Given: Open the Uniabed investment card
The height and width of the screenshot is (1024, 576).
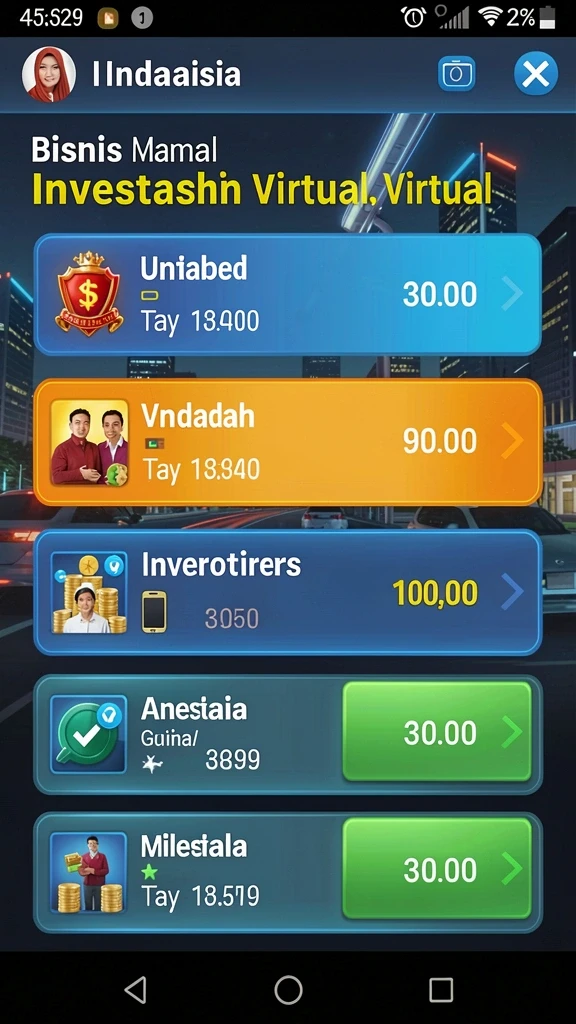Looking at the screenshot, I should pos(287,295).
